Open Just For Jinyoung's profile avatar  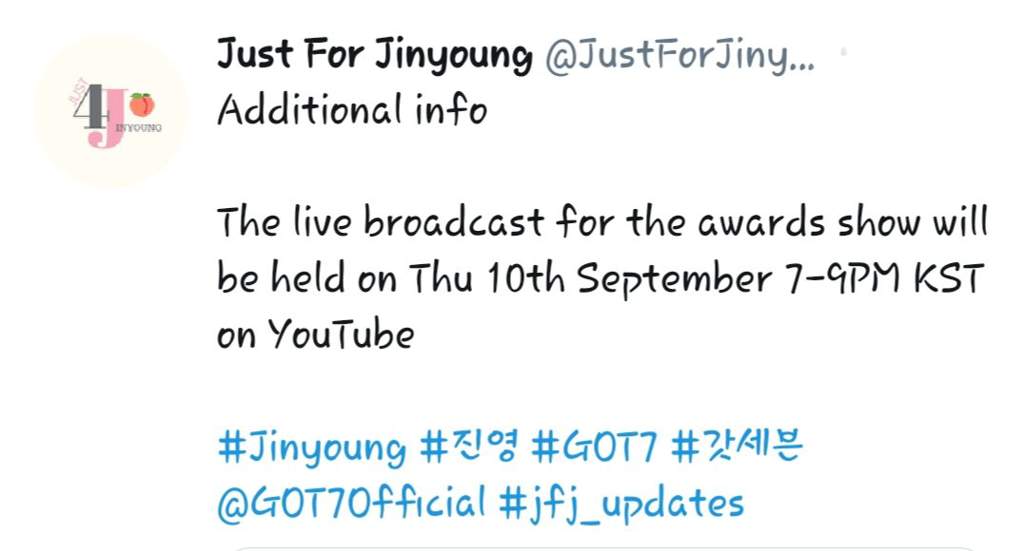111,111
